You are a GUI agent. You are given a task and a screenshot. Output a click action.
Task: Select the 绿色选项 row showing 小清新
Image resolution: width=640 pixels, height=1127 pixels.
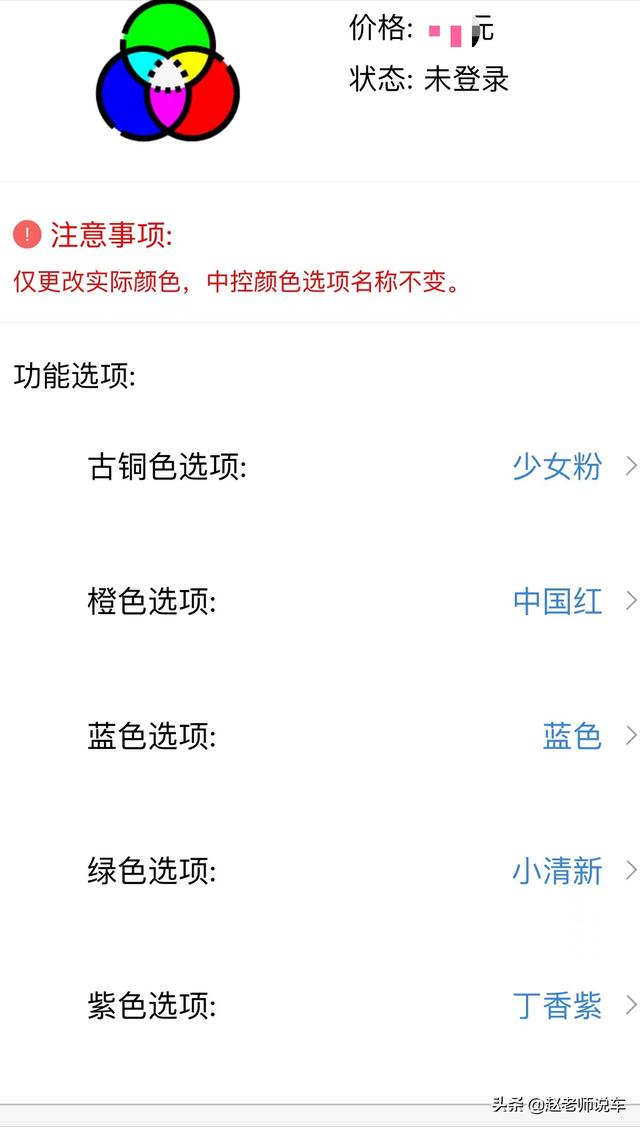coord(320,871)
